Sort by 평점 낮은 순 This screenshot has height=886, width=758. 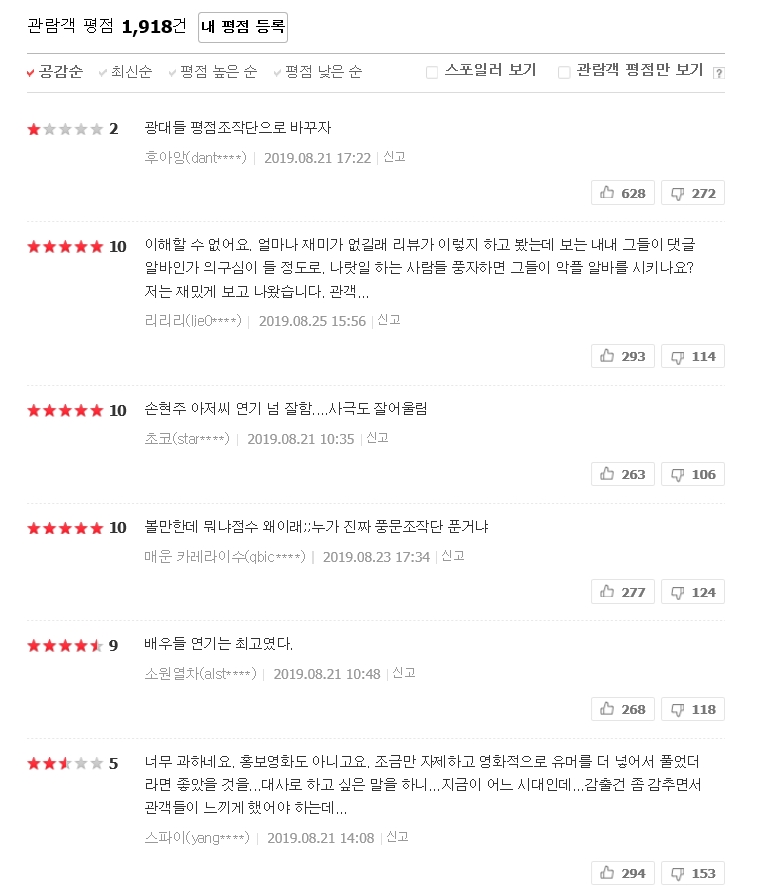pyautogui.click(x=323, y=72)
